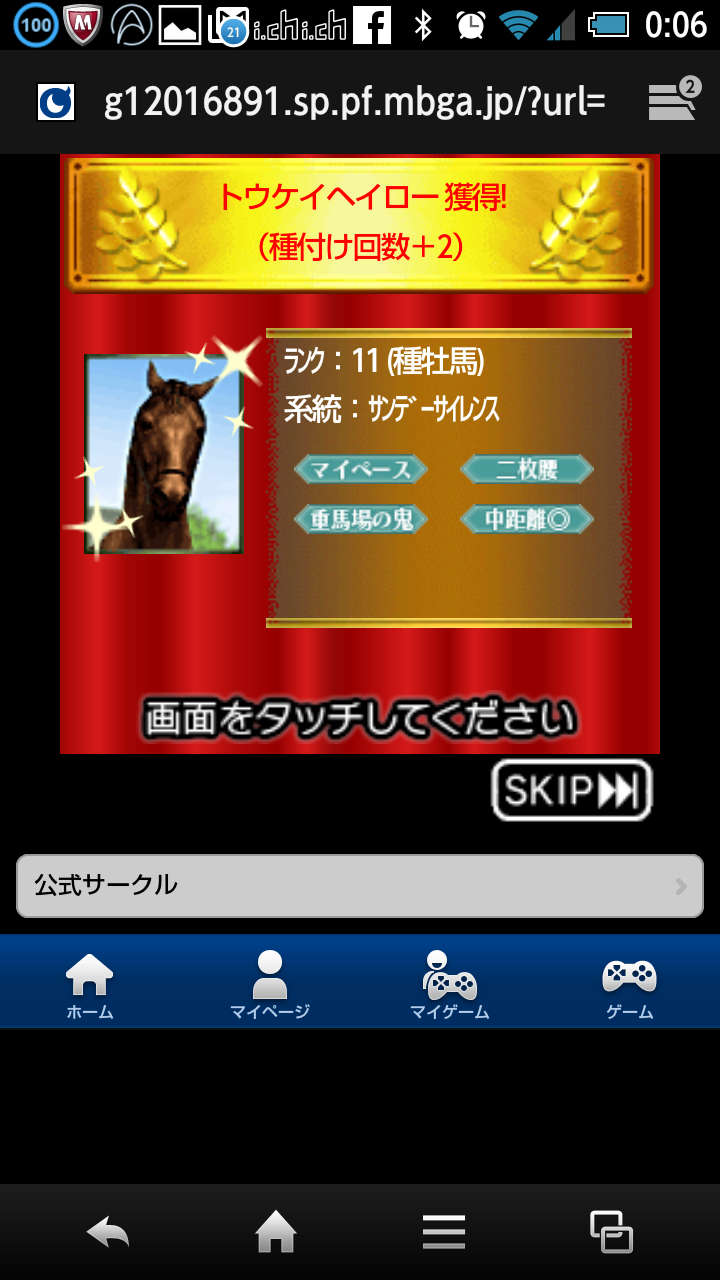Go to the ホーム tab
This screenshot has width=720, height=1280.
coord(90,984)
